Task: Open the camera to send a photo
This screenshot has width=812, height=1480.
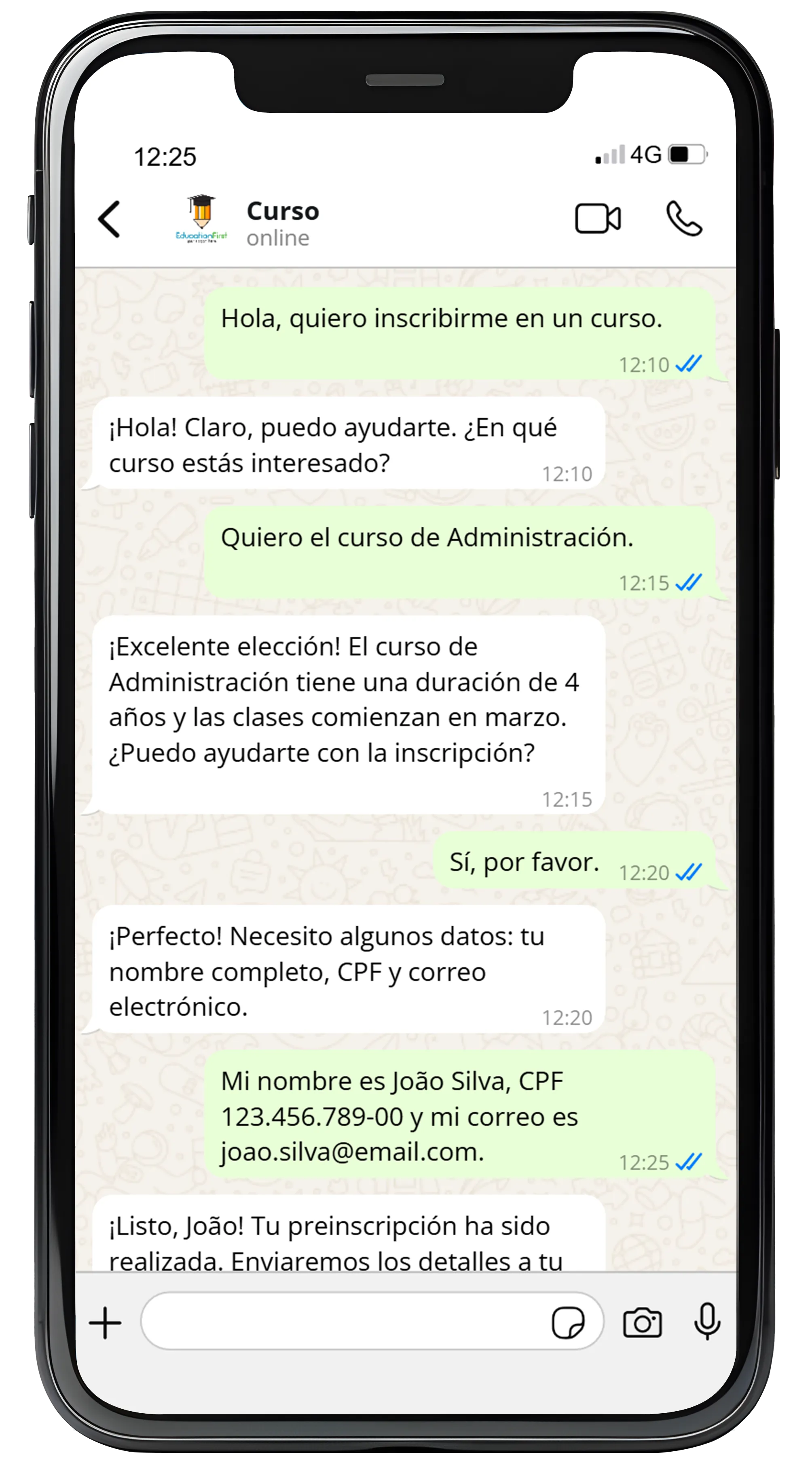Action: coord(643,1323)
